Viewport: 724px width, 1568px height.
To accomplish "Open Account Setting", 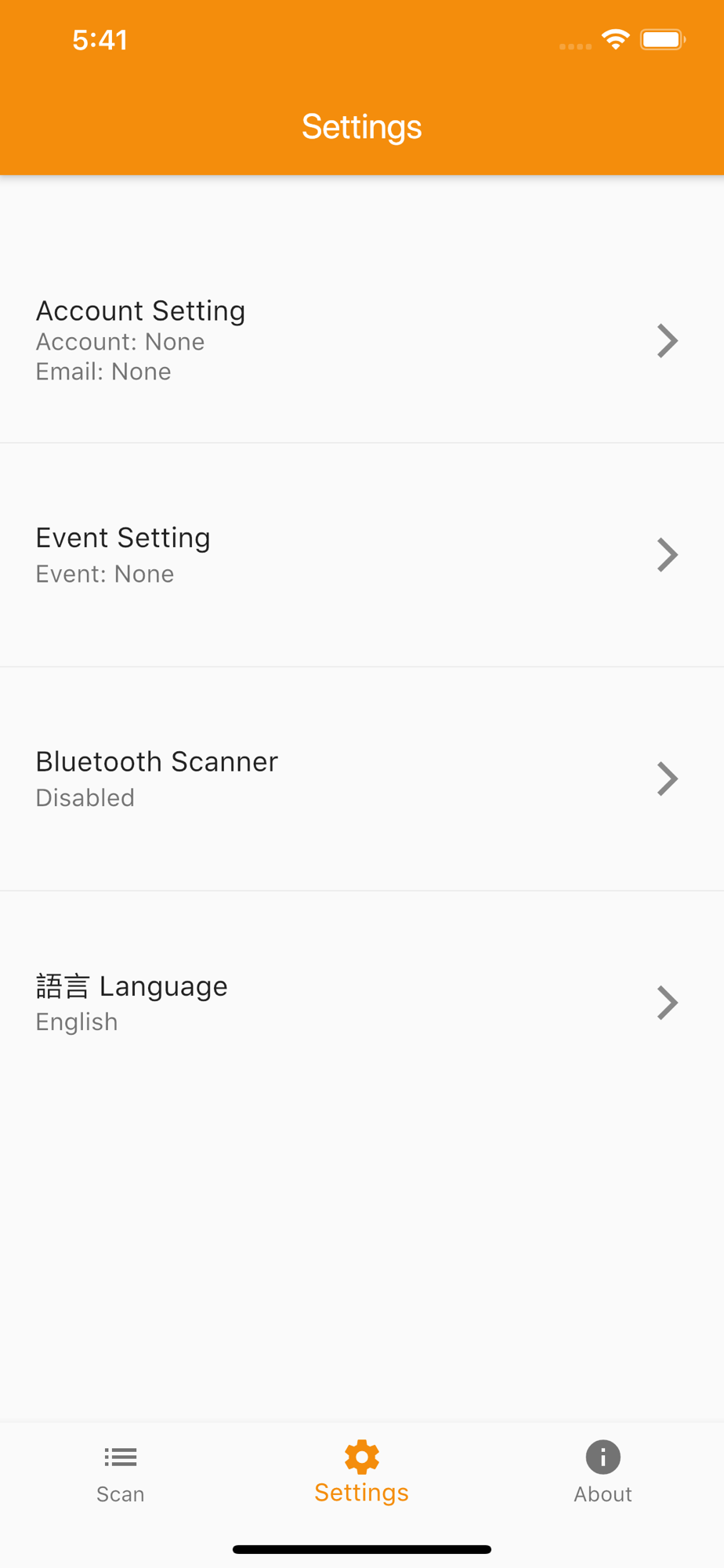I will click(362, 340).
